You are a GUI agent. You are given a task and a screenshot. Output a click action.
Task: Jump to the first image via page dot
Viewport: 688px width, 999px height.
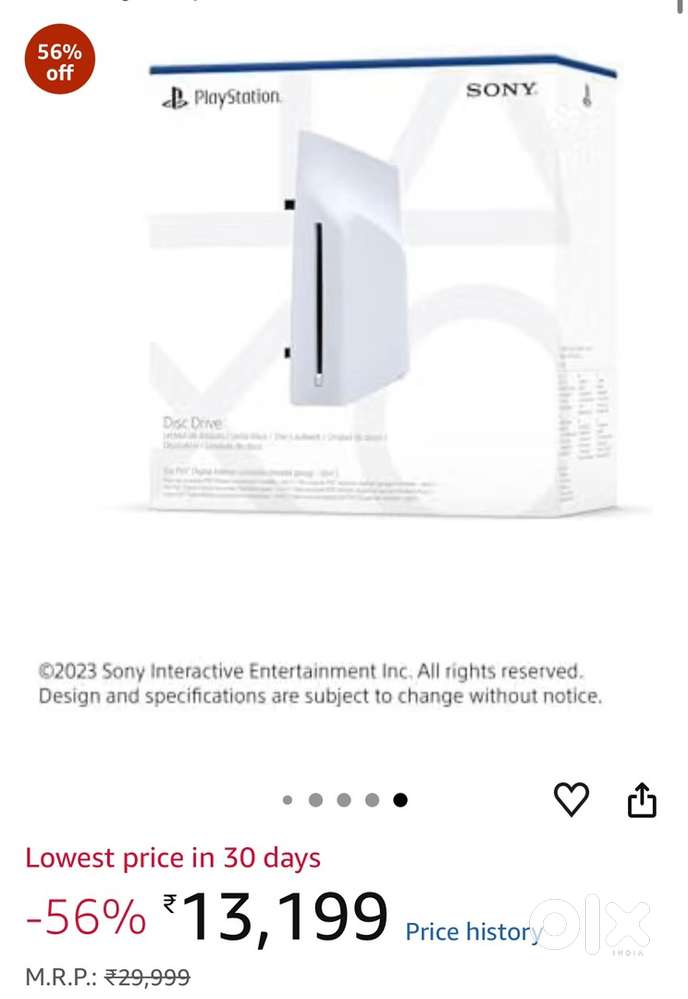287,800
